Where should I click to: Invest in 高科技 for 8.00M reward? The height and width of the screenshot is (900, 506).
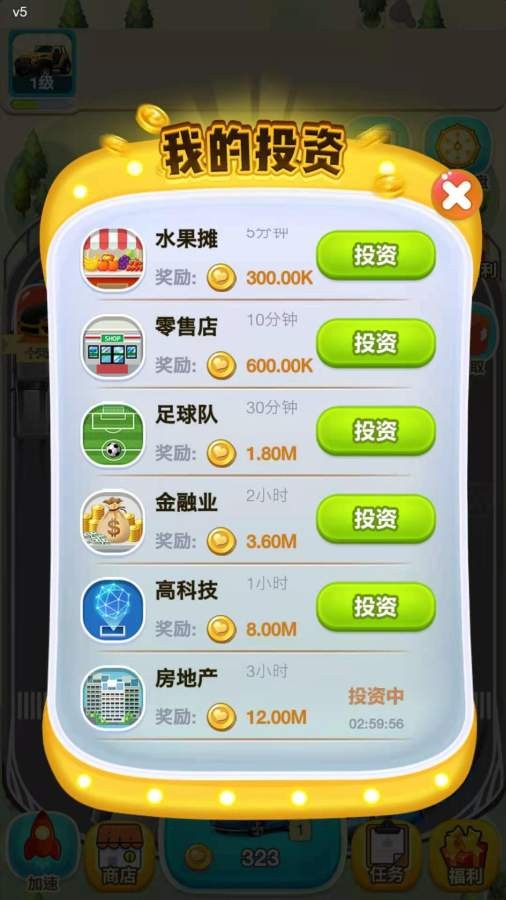click(x=376, y=607)
